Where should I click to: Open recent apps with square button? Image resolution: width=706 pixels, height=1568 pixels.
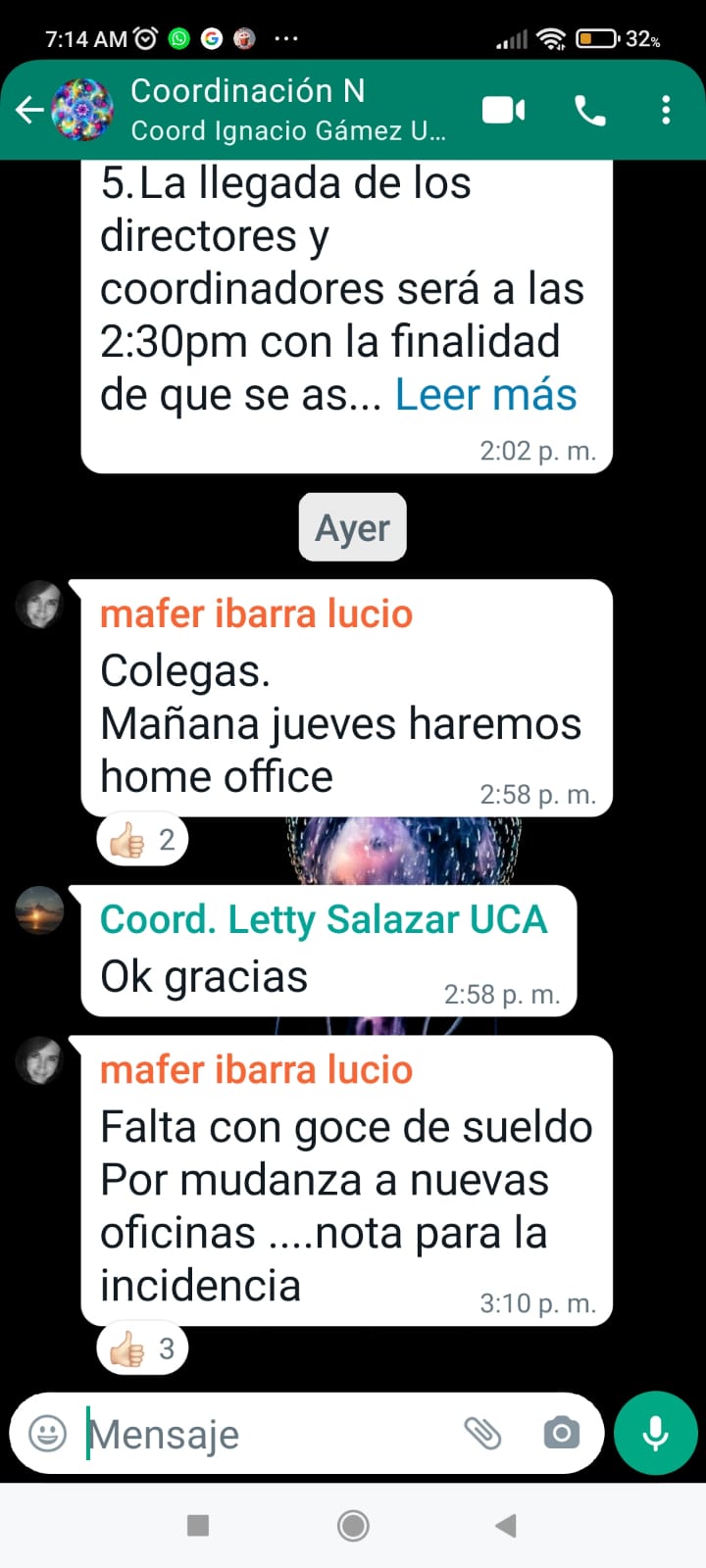tap(198, 1525)
